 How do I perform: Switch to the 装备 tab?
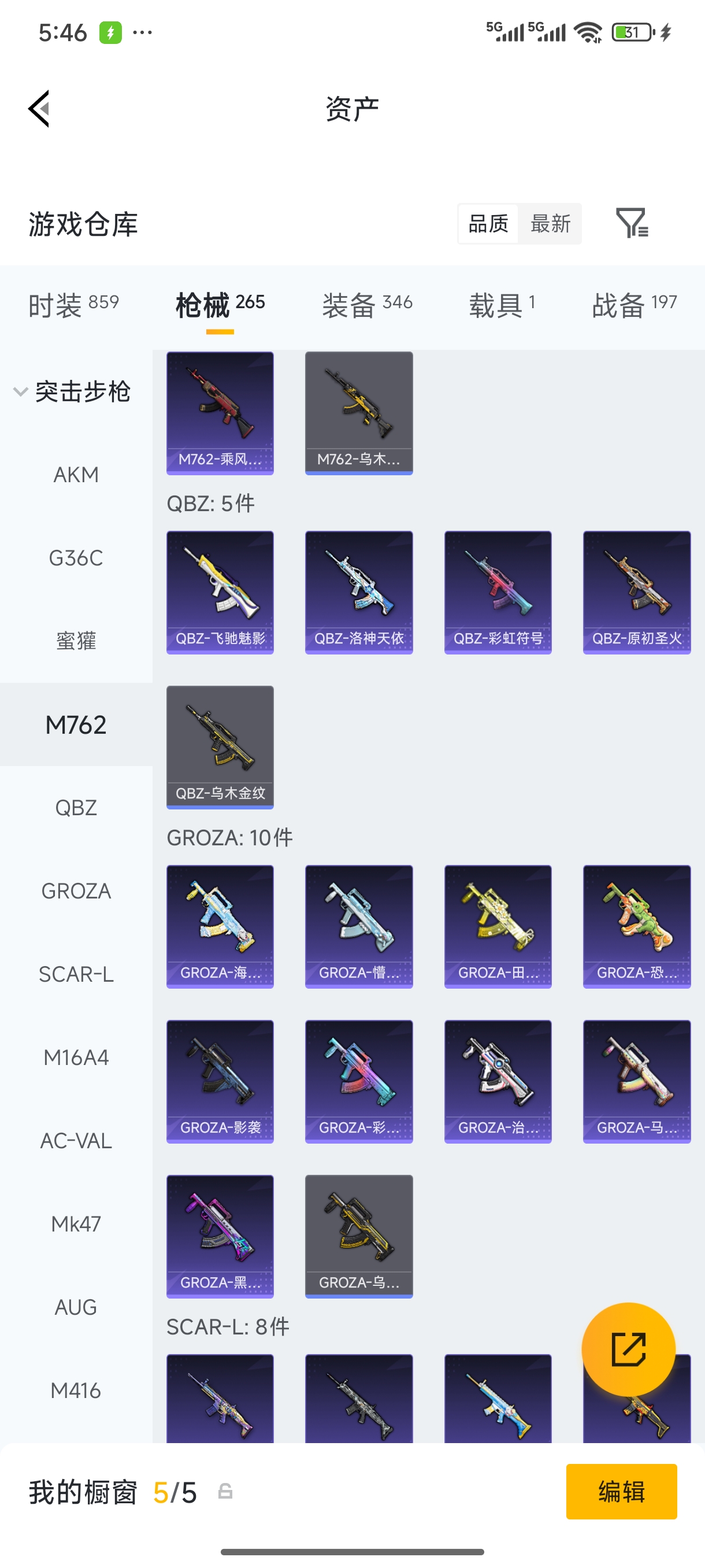(x=367, y=304)
